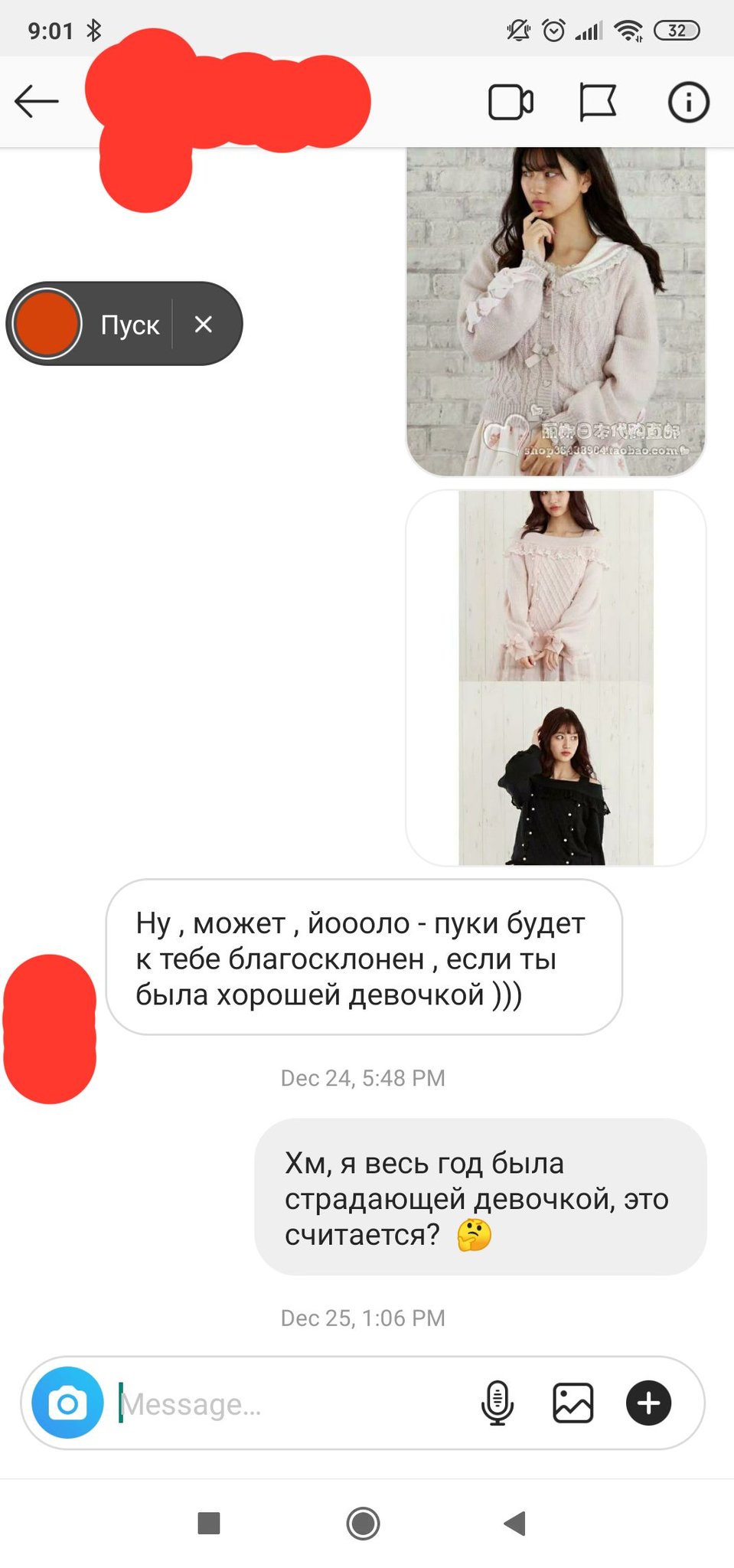Go back using the top-left arrow
This screenshot has height=1568, width=734.
(x=36, y=102)
